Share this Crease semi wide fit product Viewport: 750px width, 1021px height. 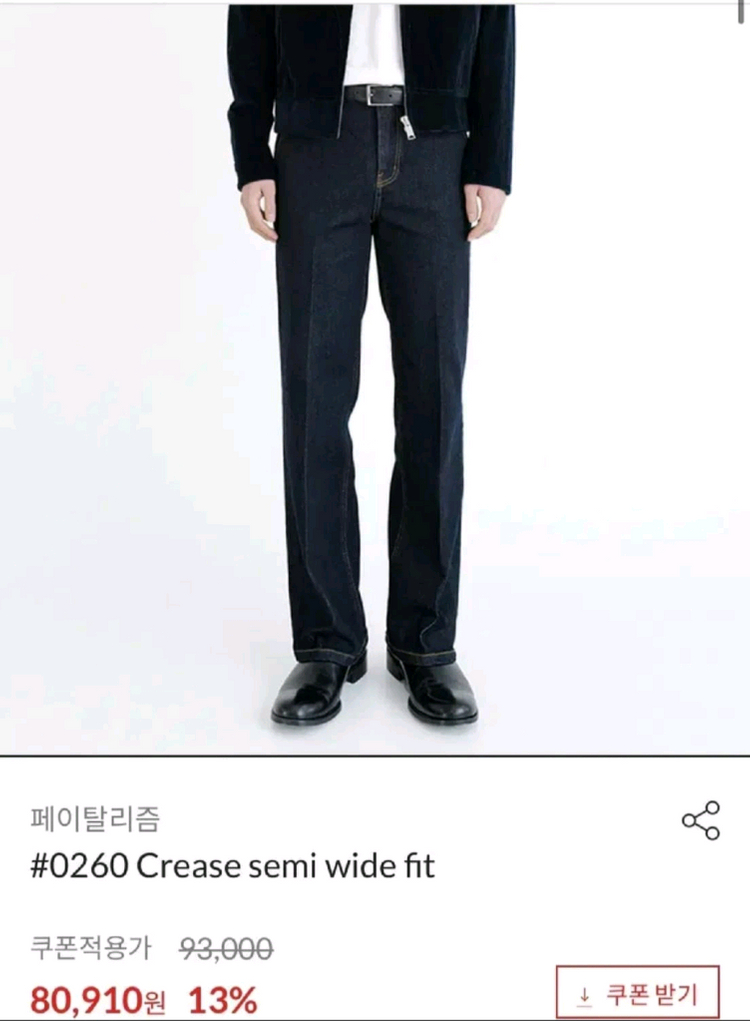pyautogui.click(x=700, y=821)
